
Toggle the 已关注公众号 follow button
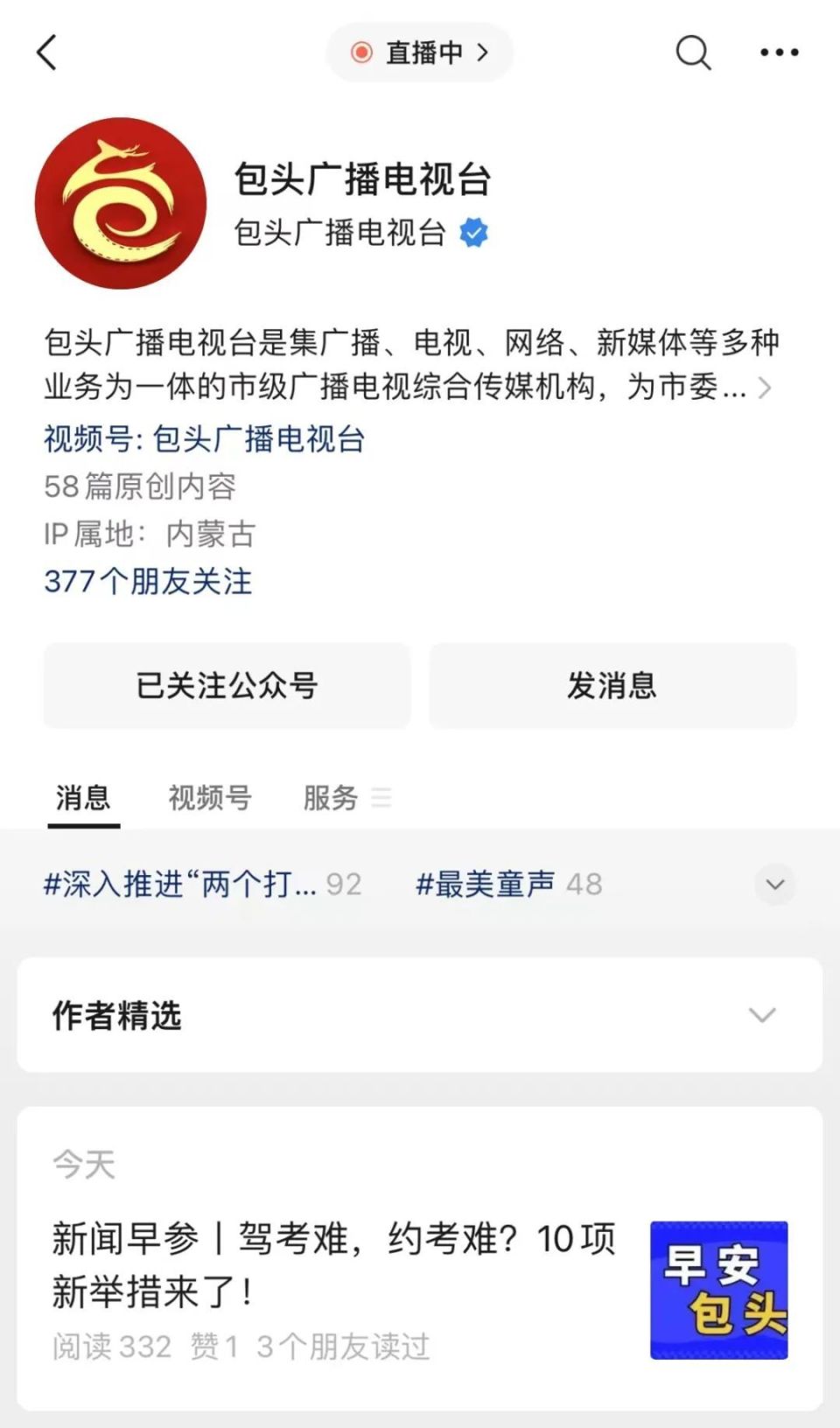tap(227, 686)
